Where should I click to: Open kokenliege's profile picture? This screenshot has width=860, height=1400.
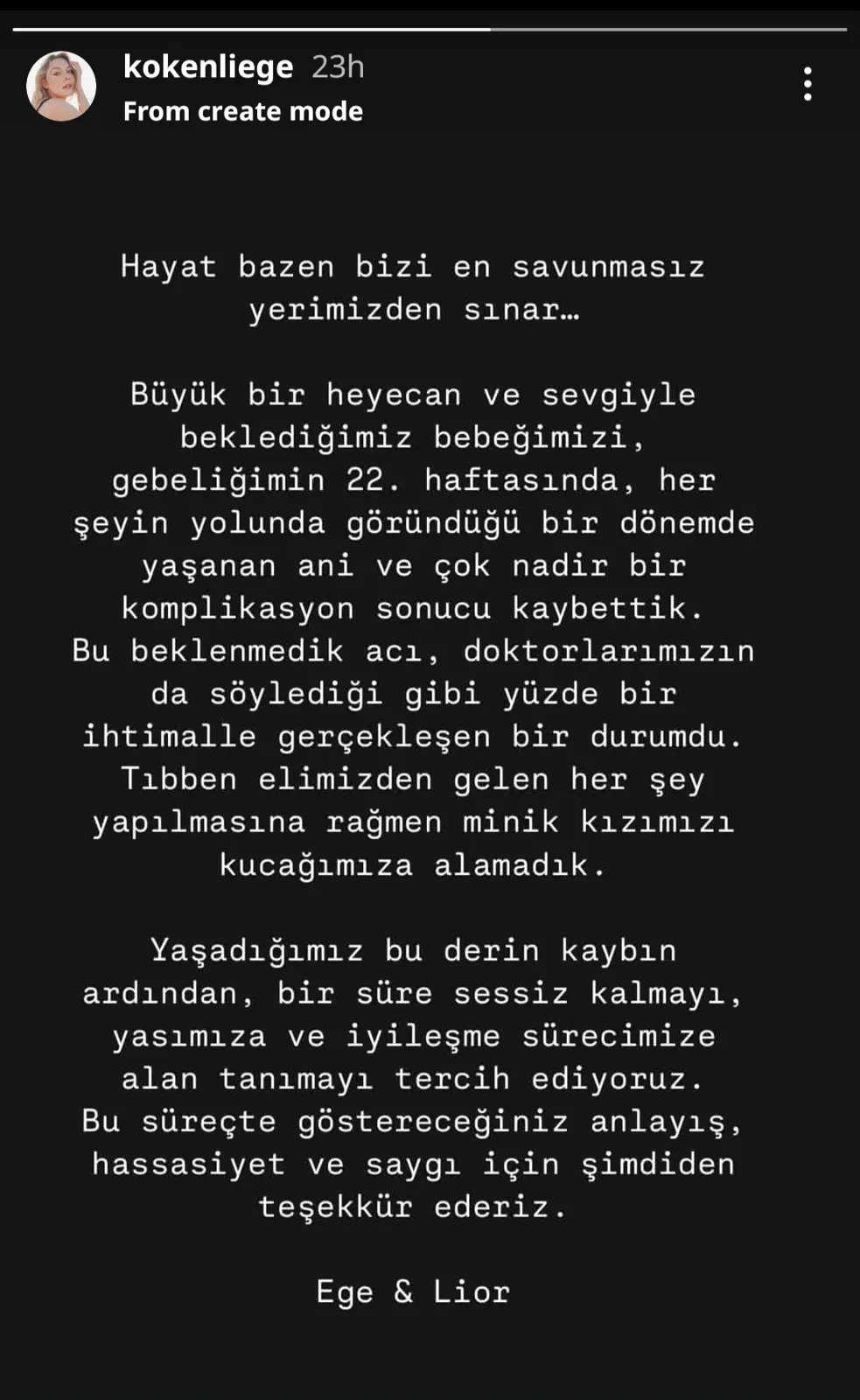(61, 86)
